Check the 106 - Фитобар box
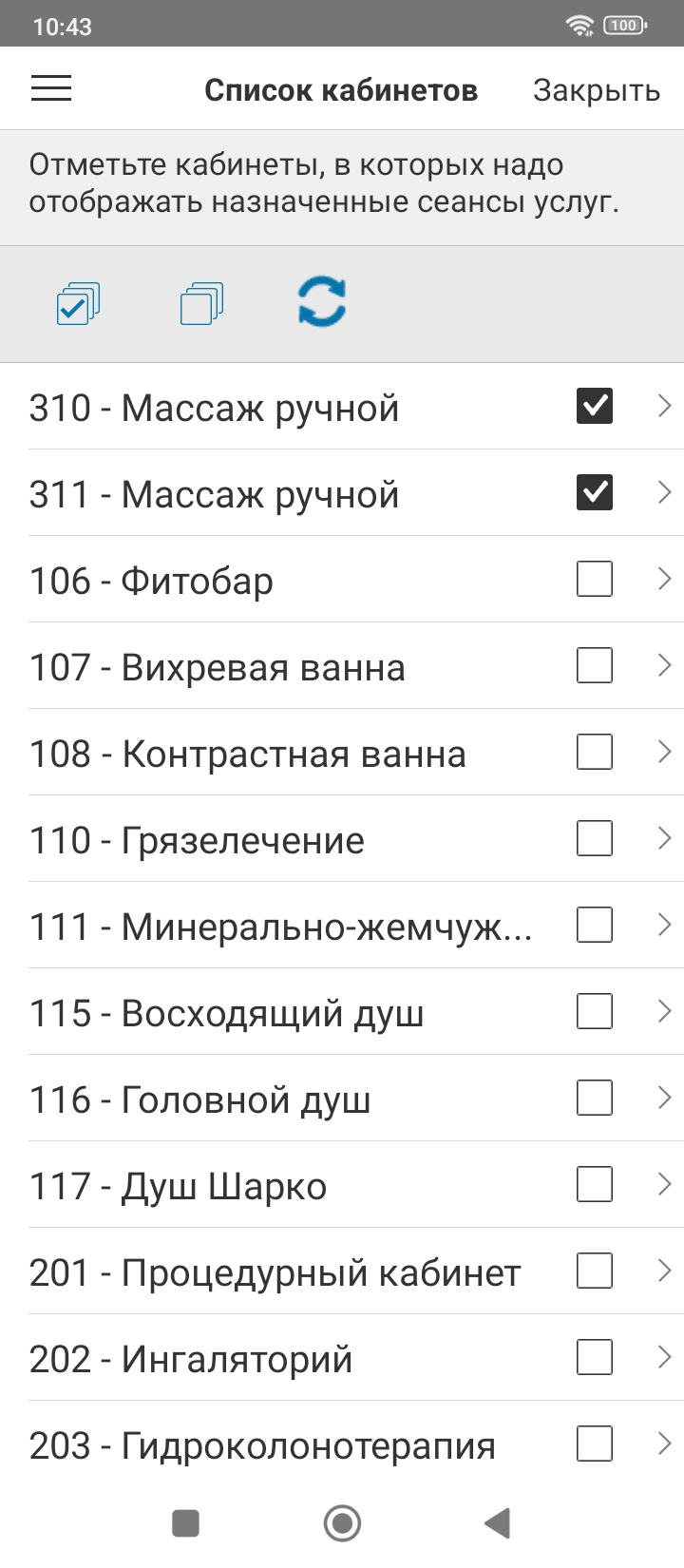The height and width of the screenshot is (1568, 684). click(595, 579)
